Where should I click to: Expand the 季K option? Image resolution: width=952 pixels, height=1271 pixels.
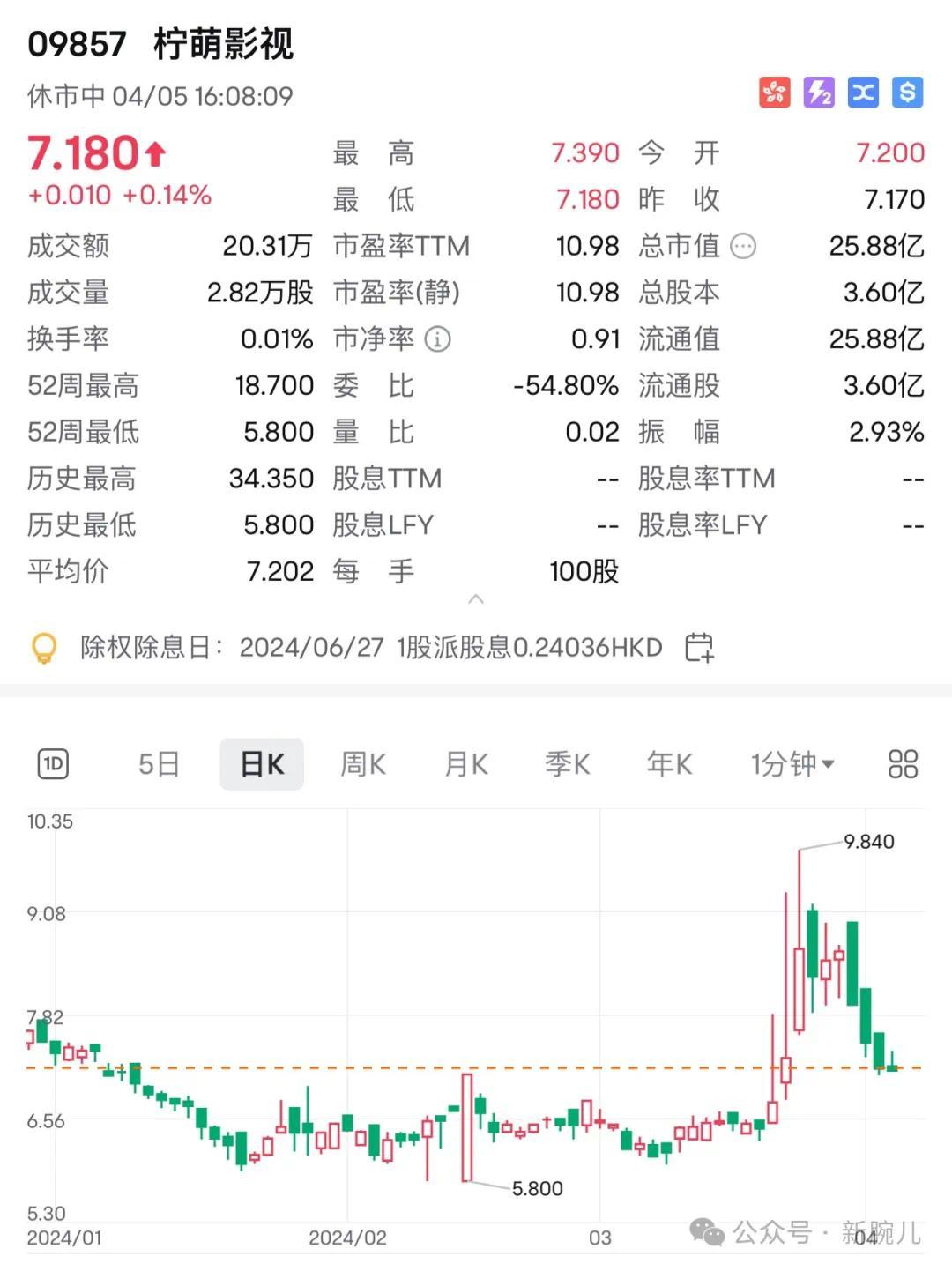567,763
